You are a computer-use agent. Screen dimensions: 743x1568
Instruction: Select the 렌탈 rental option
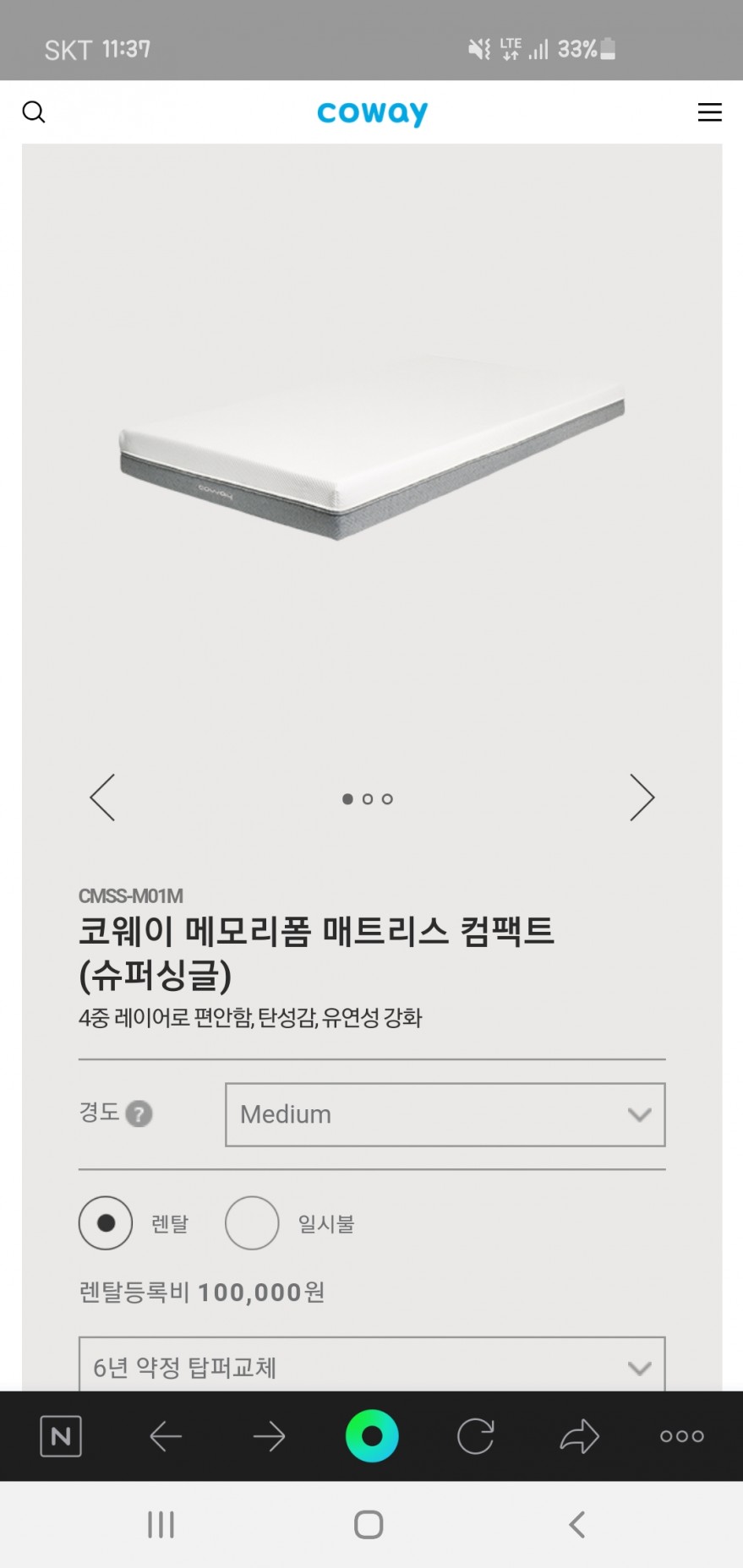[x=106, y=1222]
